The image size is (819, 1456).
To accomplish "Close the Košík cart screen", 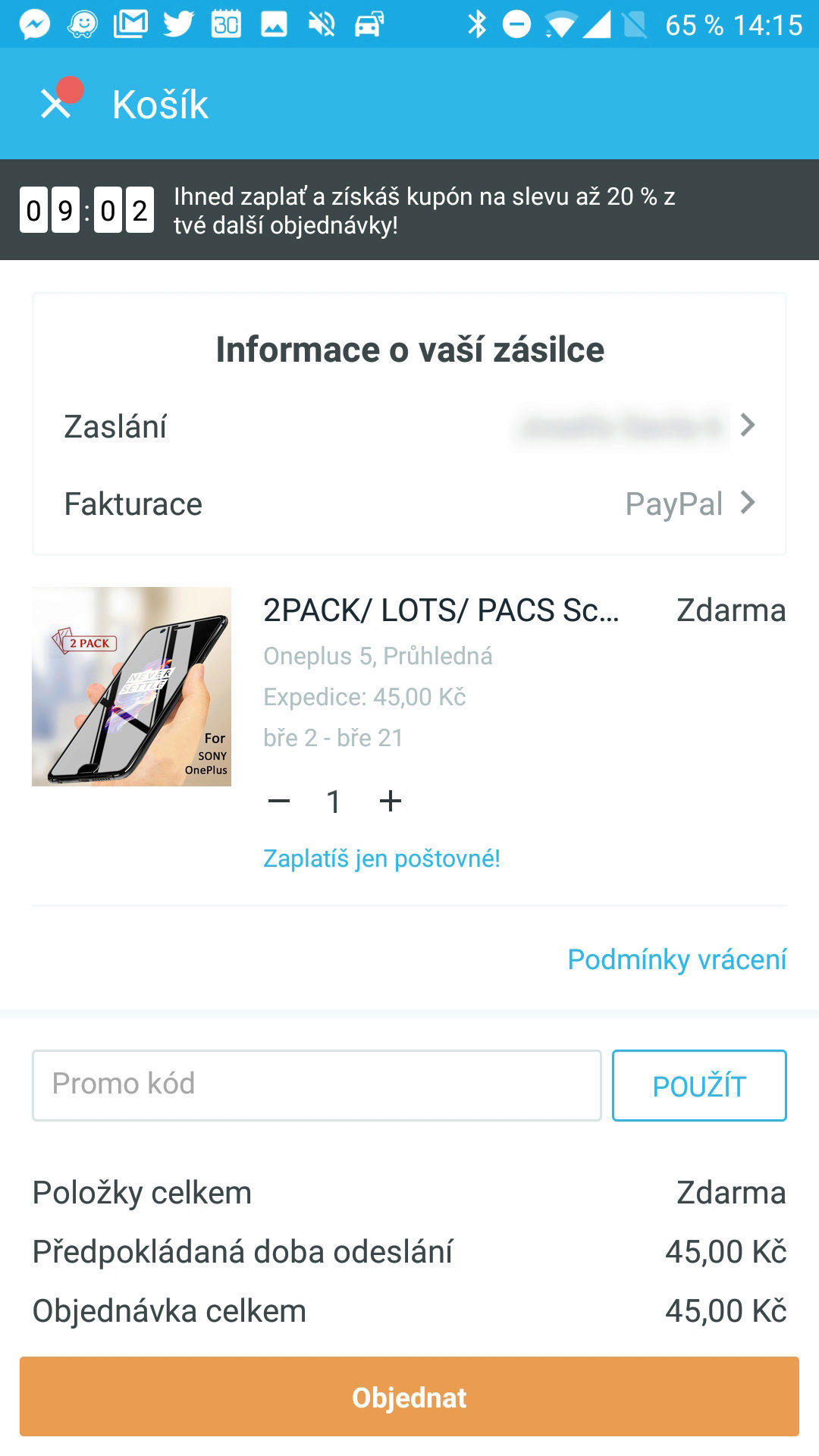I will point(55,104).
